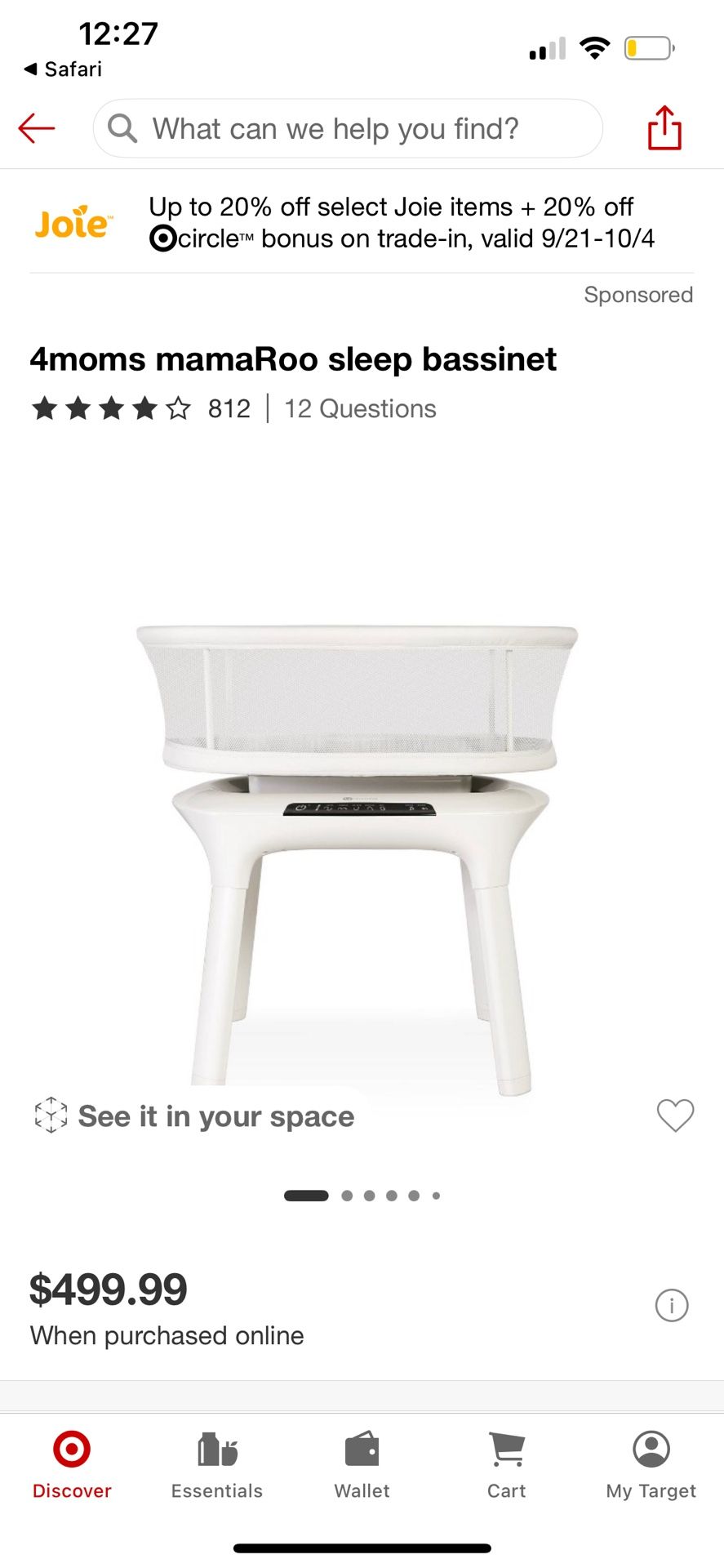
Task: Open the sponsored Joie 20% off banner
Action: pos(362,222)
